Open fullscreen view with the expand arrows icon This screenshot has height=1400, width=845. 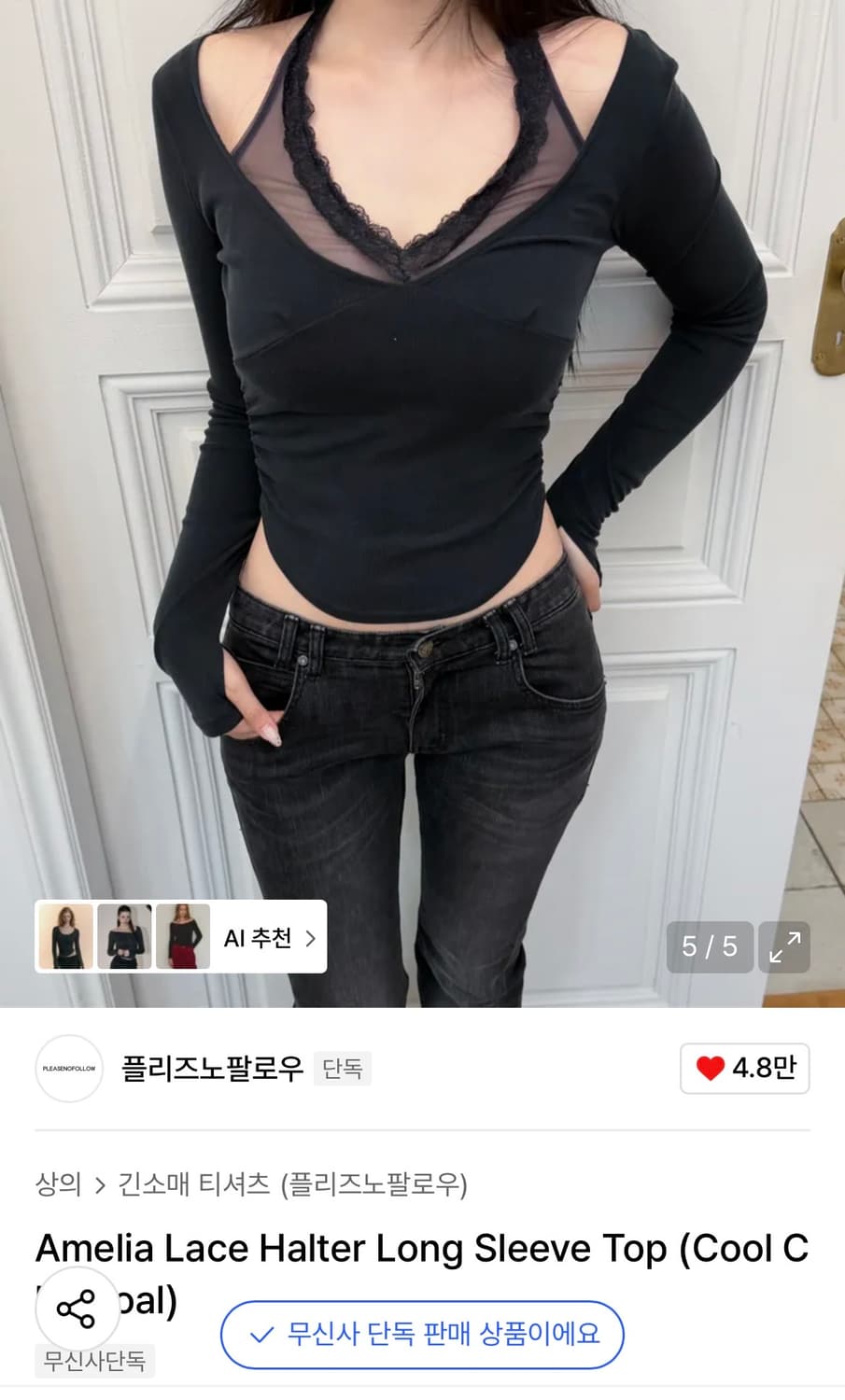pyautogui.click(x=784, y=947)
